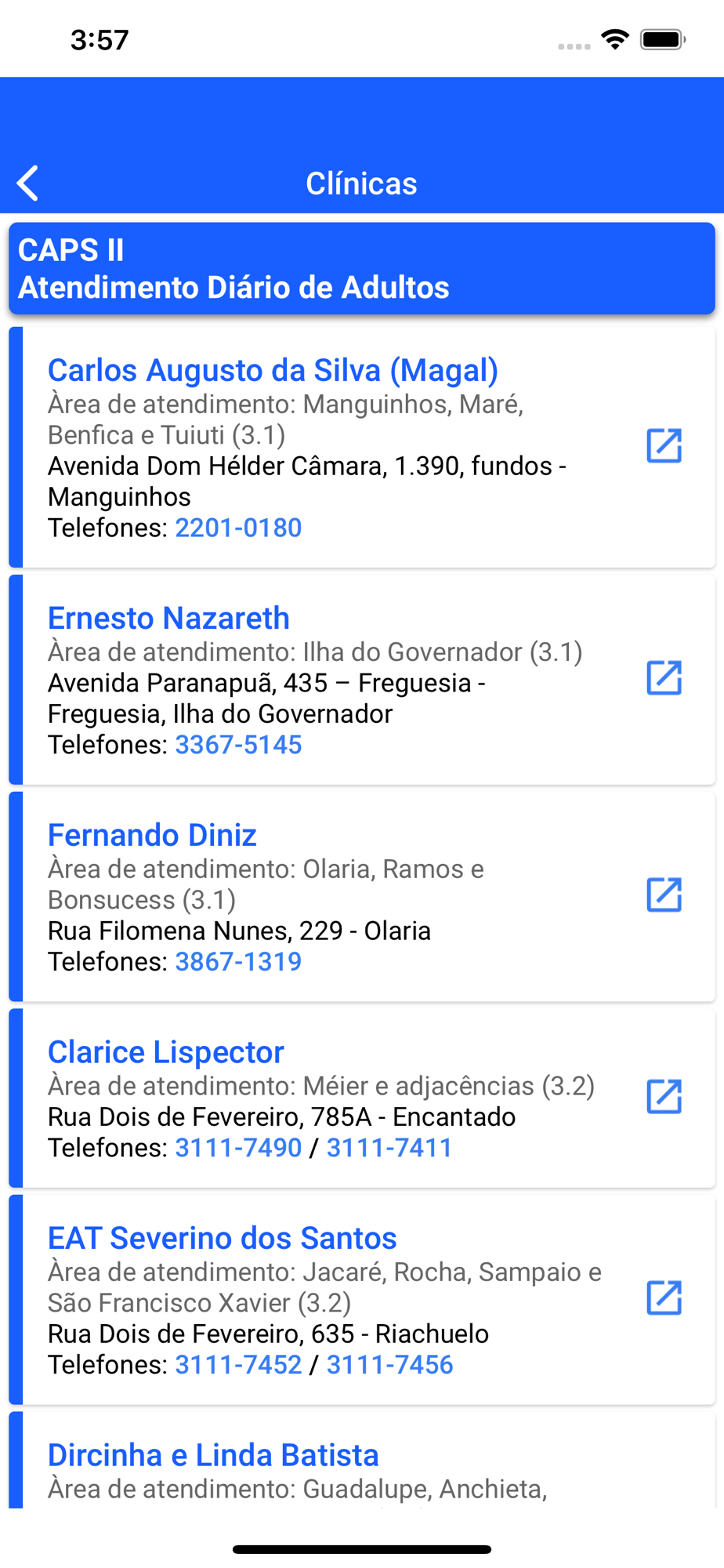Open the Carlos Augusto da Silva (Magal) title

(273, 371)
